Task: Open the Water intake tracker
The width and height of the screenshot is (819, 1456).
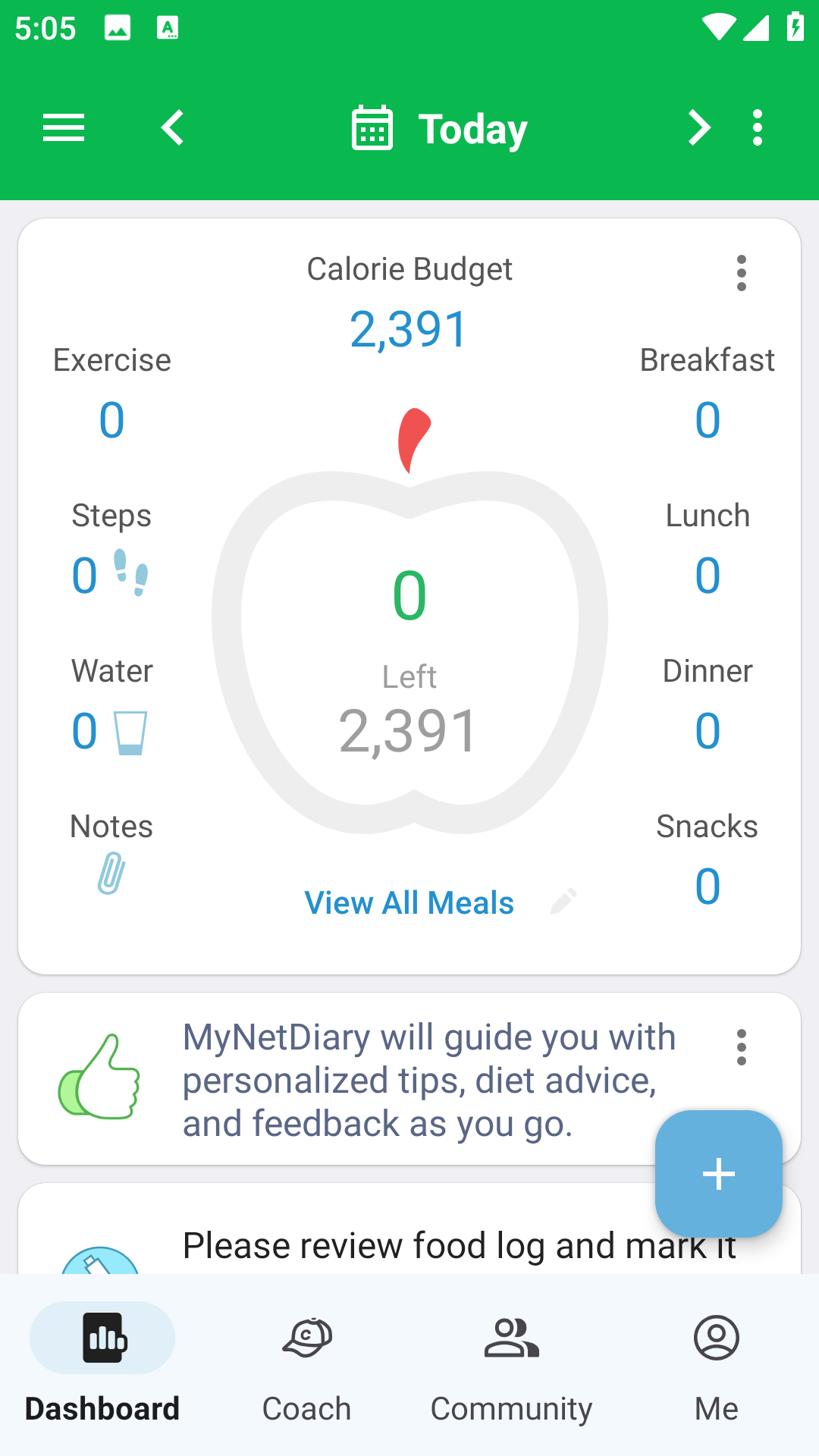Action: point(111,705)
